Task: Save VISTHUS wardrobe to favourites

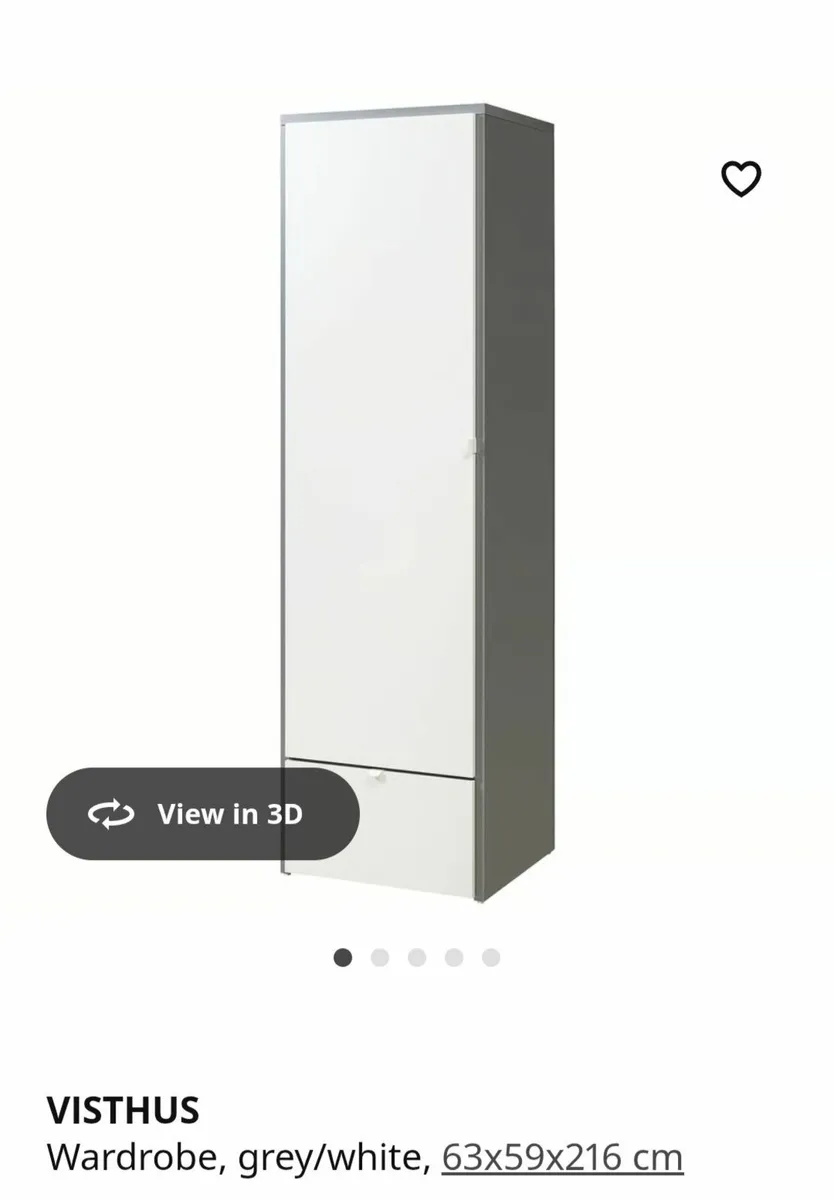Action: pyautogui.click(x=741, y=179)
